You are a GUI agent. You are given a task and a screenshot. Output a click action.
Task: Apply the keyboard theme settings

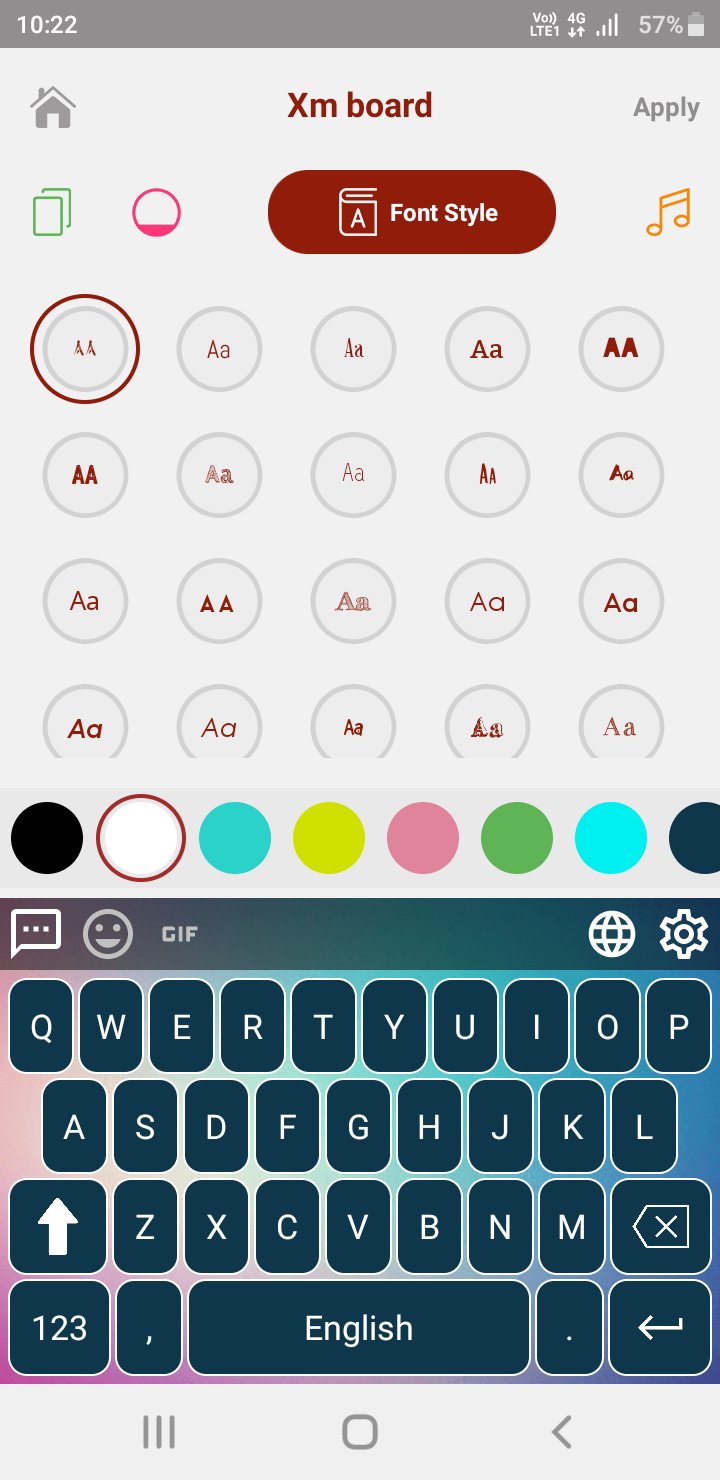[665, 108]
